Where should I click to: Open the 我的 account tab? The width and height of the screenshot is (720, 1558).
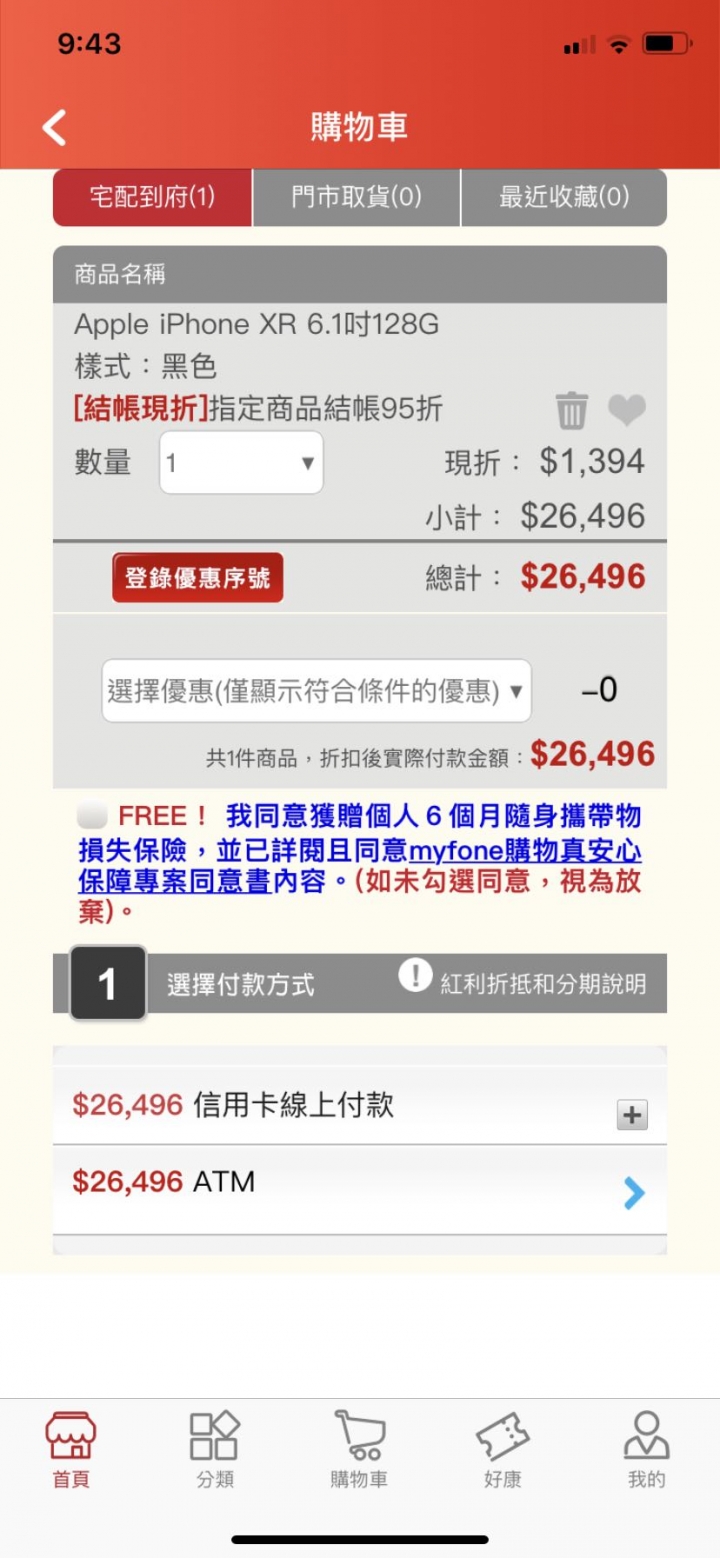coord(646,1449)
